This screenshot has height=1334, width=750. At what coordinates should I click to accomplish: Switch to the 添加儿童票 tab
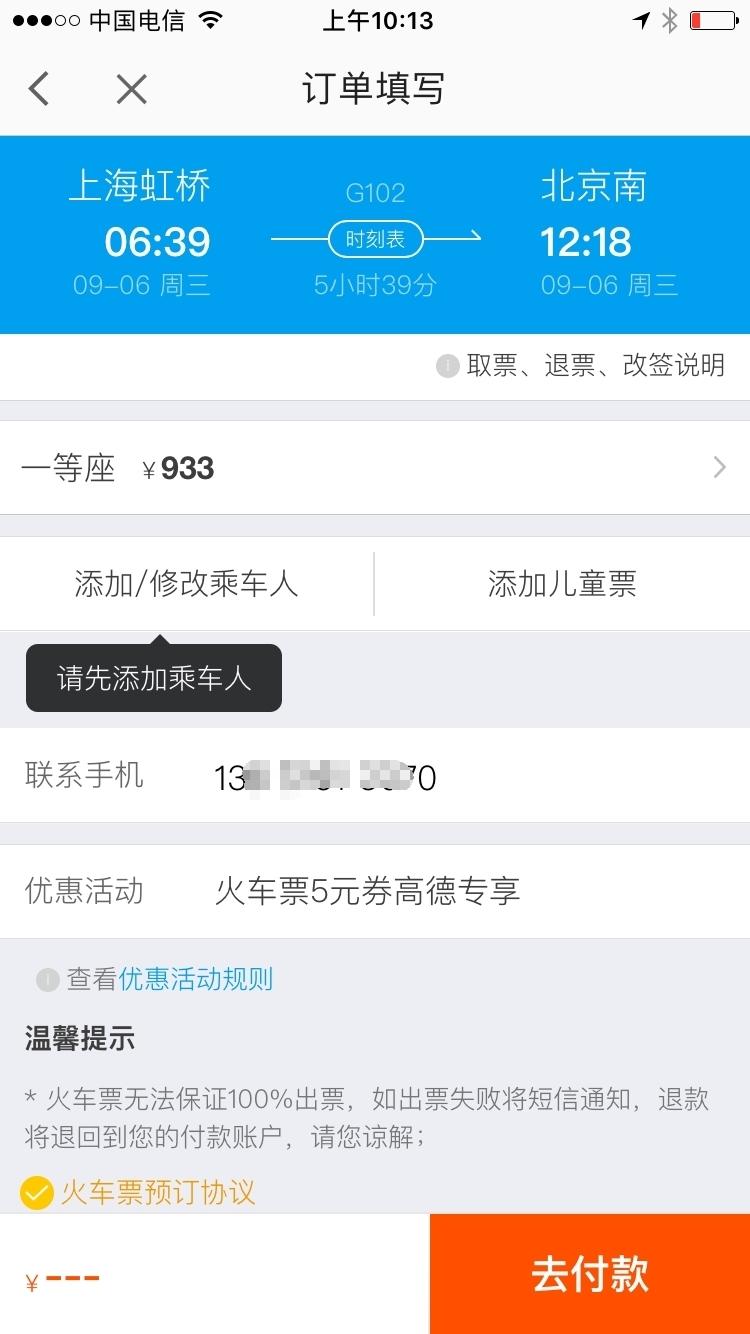[561, 583]
